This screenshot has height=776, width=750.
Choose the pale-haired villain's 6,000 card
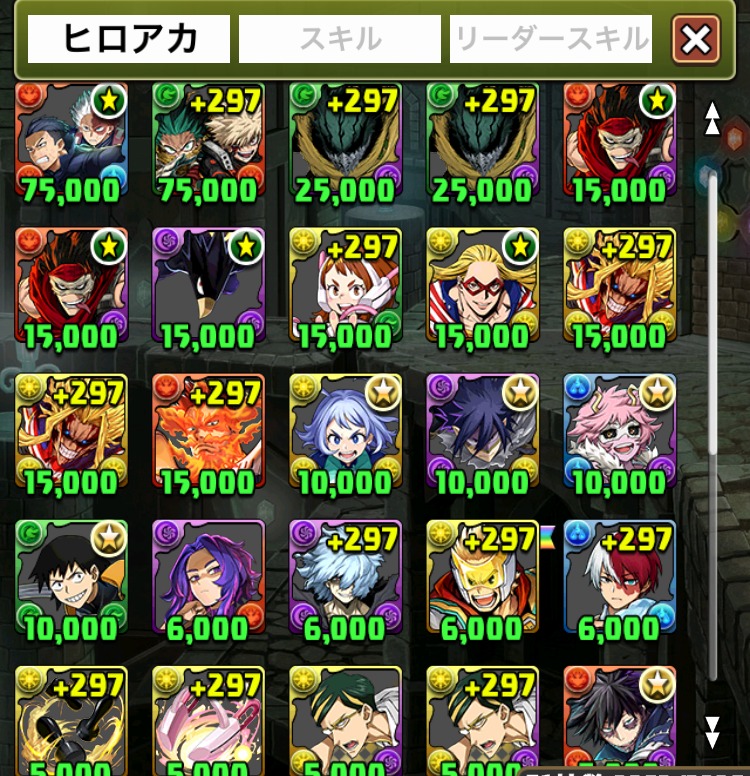click(345, 579)
